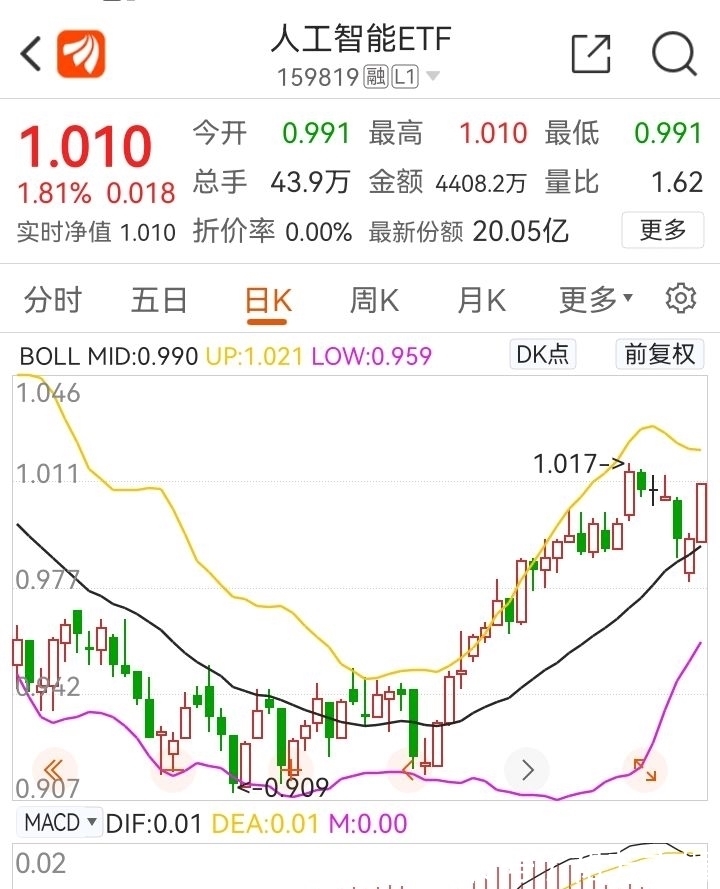Open search with the magnifier icon
This screenshot has width=720, height=889.
[x=675, y=53]
